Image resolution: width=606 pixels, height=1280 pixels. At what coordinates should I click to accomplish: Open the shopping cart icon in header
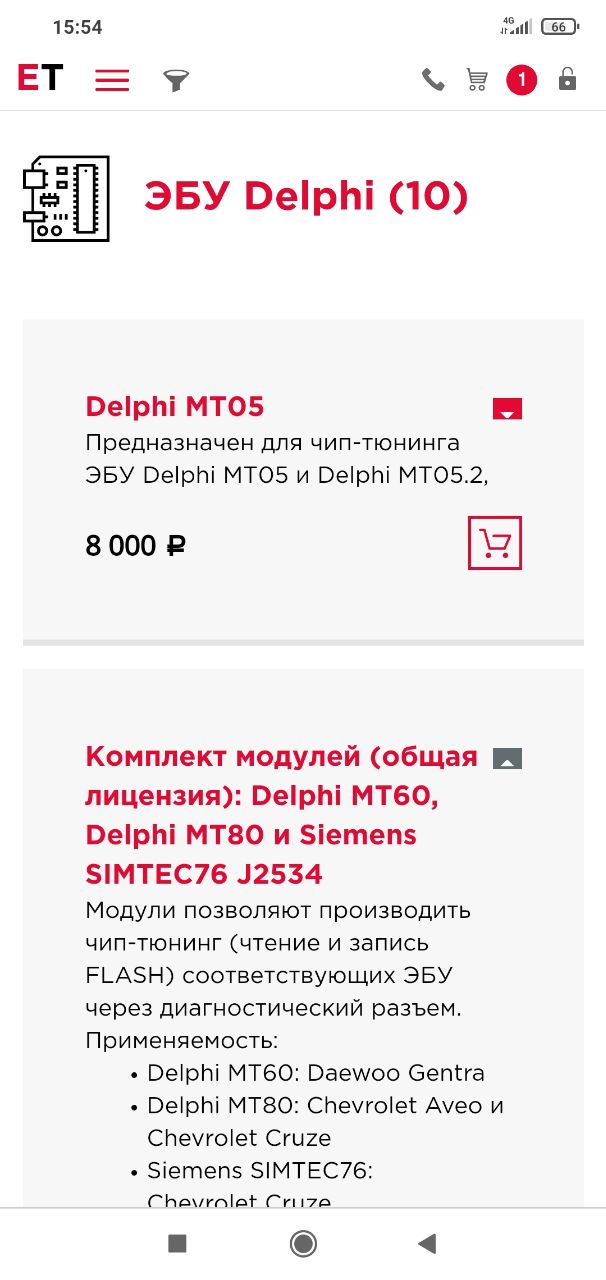477,79
